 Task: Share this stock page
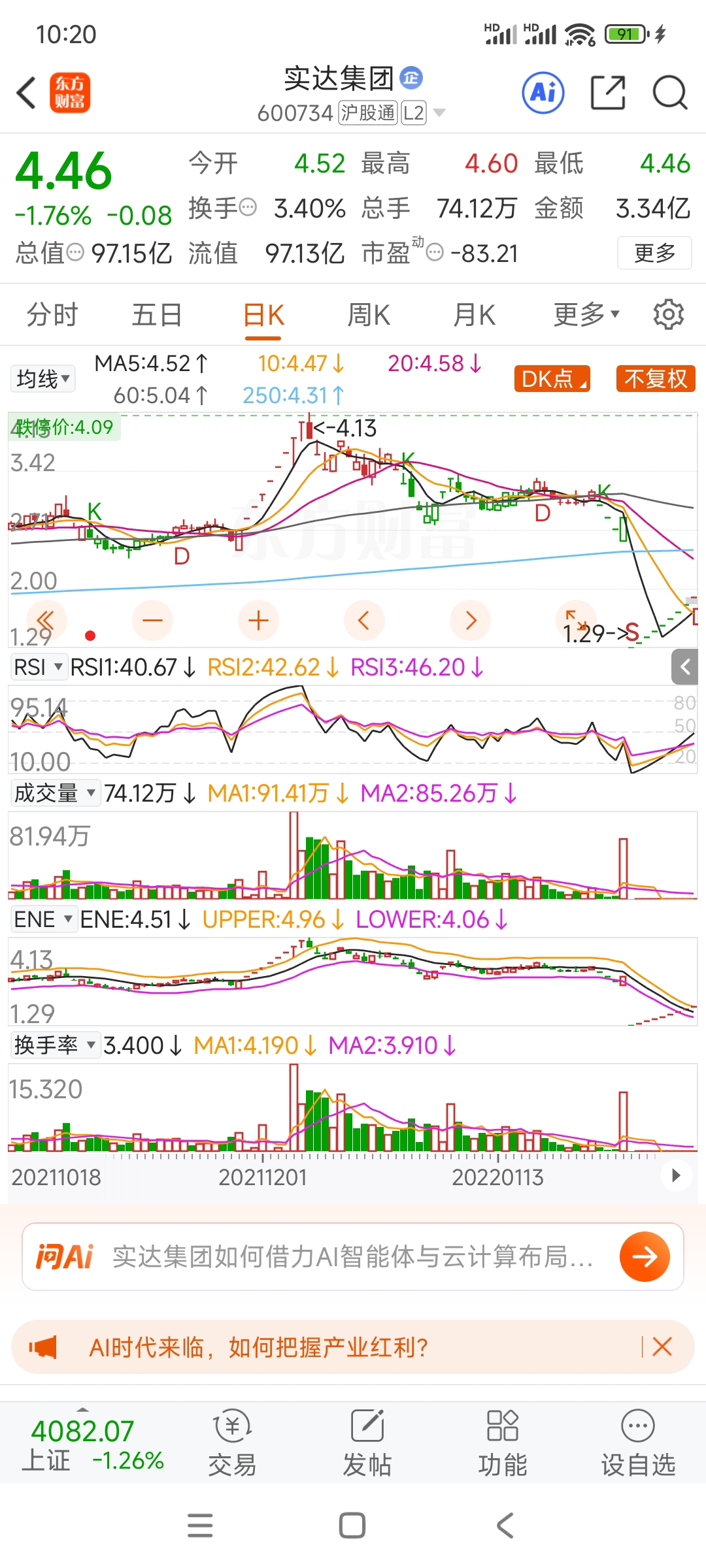[x=608, y=92]
